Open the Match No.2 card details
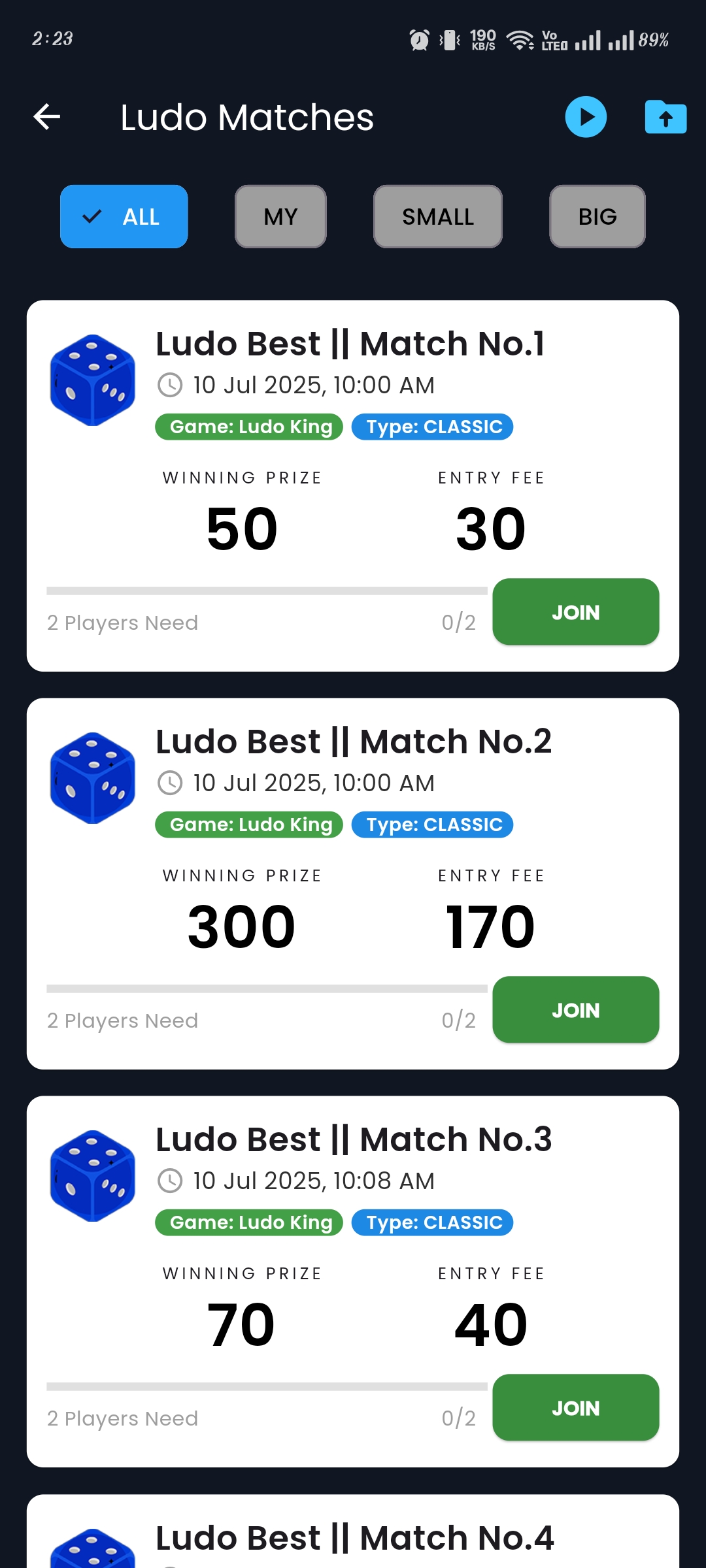 click(353, 884)
